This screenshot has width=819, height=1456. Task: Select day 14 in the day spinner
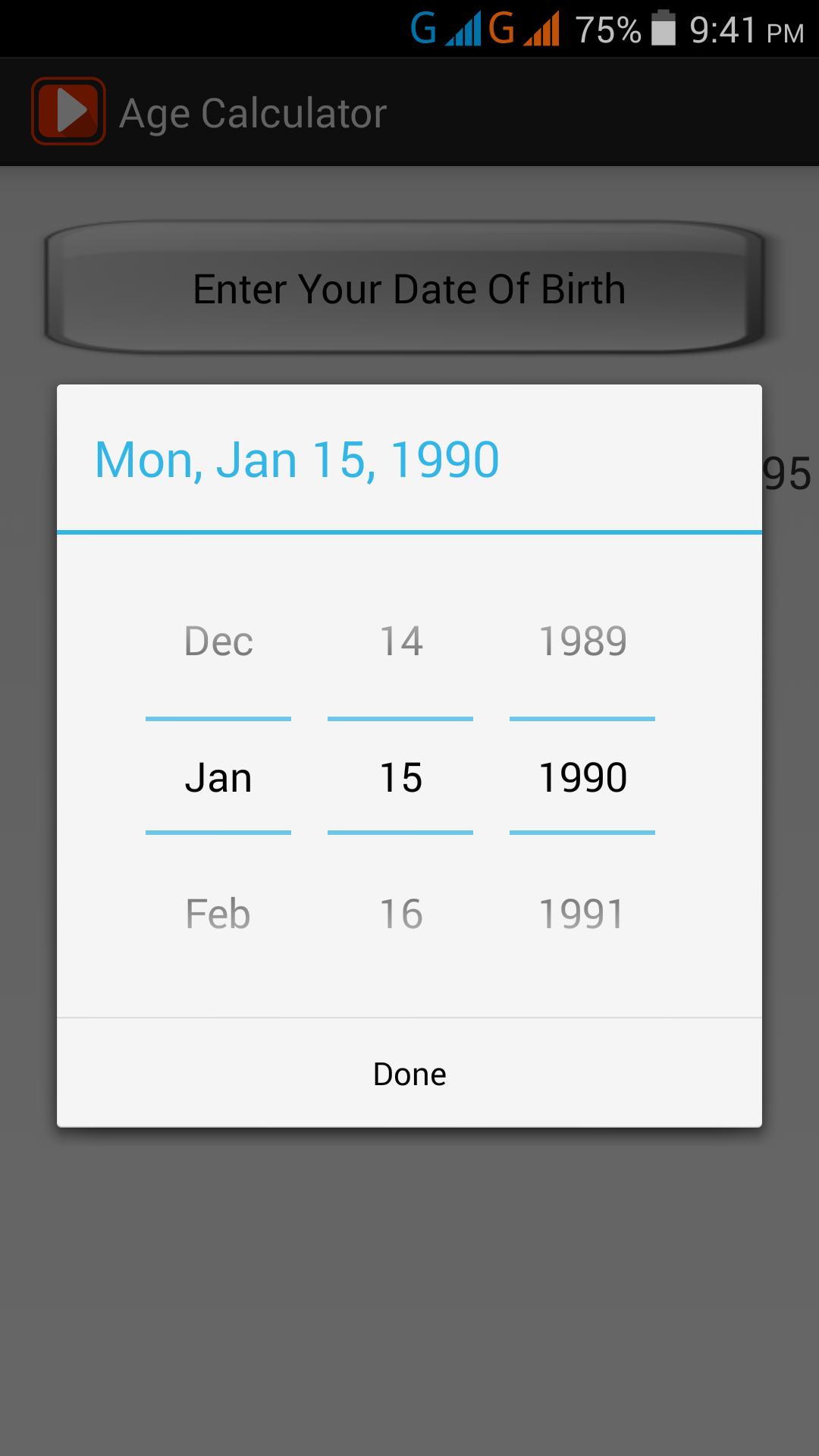point(400,641)
